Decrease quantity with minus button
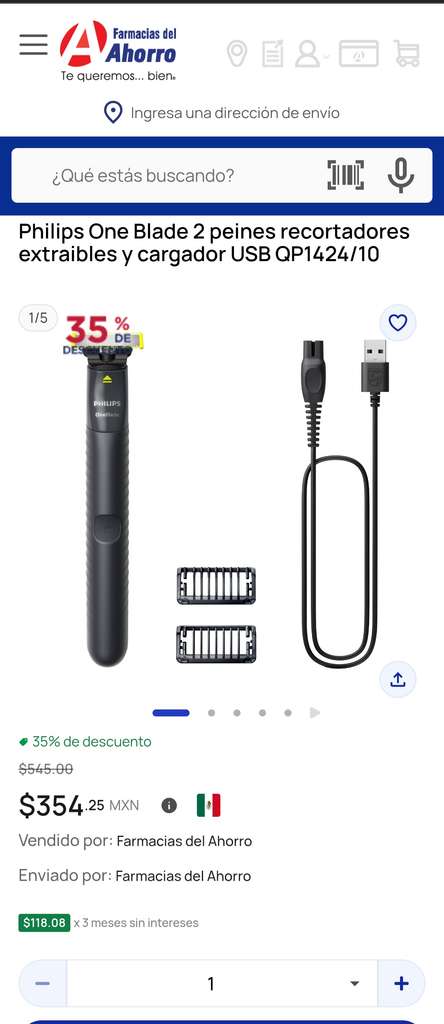 [x=42, y=984]
